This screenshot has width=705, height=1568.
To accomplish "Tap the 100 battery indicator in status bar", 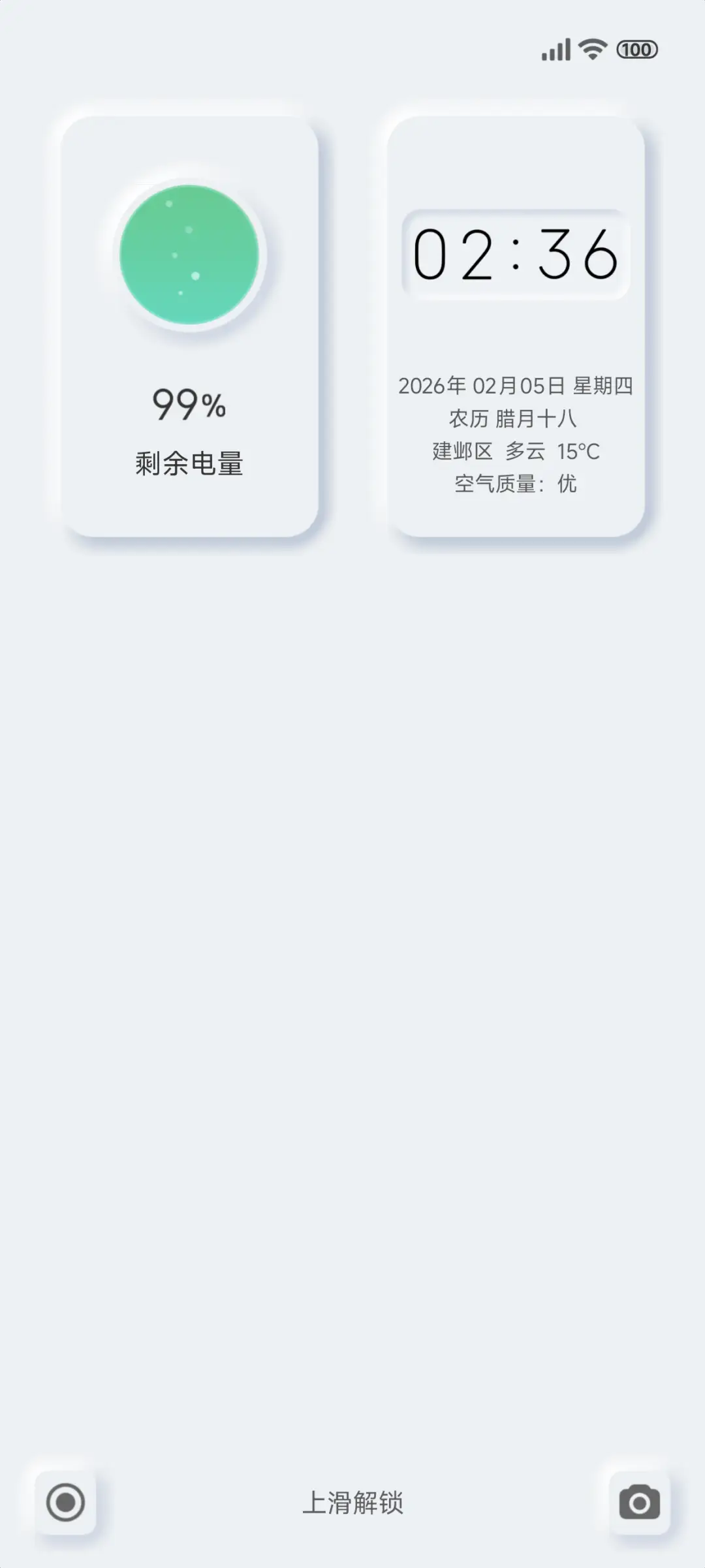I will coord(636,49).
